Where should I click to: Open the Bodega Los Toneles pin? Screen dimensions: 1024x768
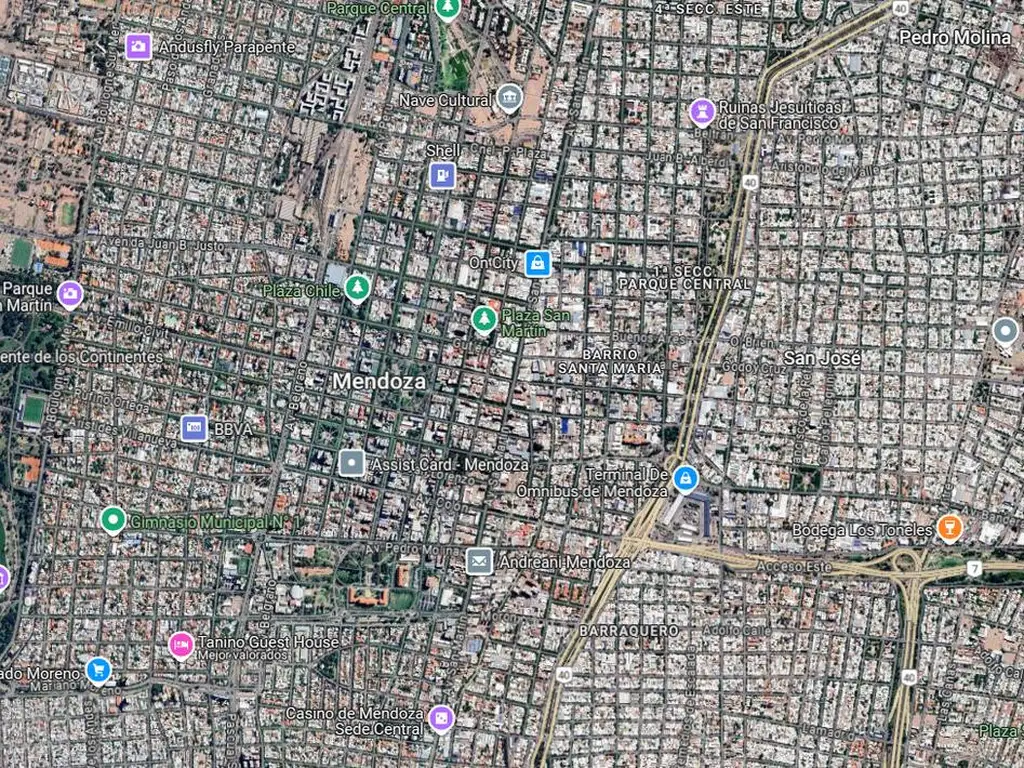(949, 527)
